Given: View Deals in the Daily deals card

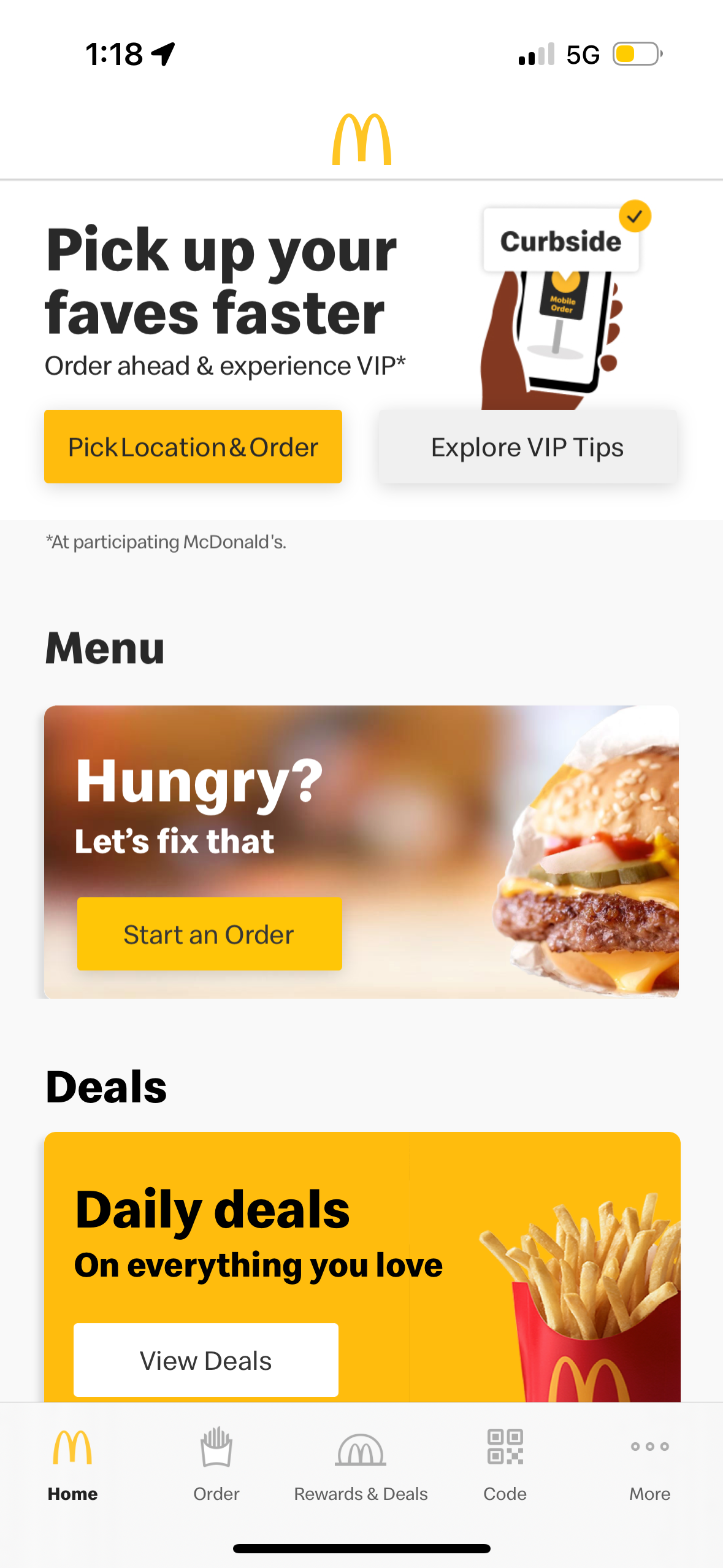Looking at the screenshot, I should click(x=206, y=1360).
